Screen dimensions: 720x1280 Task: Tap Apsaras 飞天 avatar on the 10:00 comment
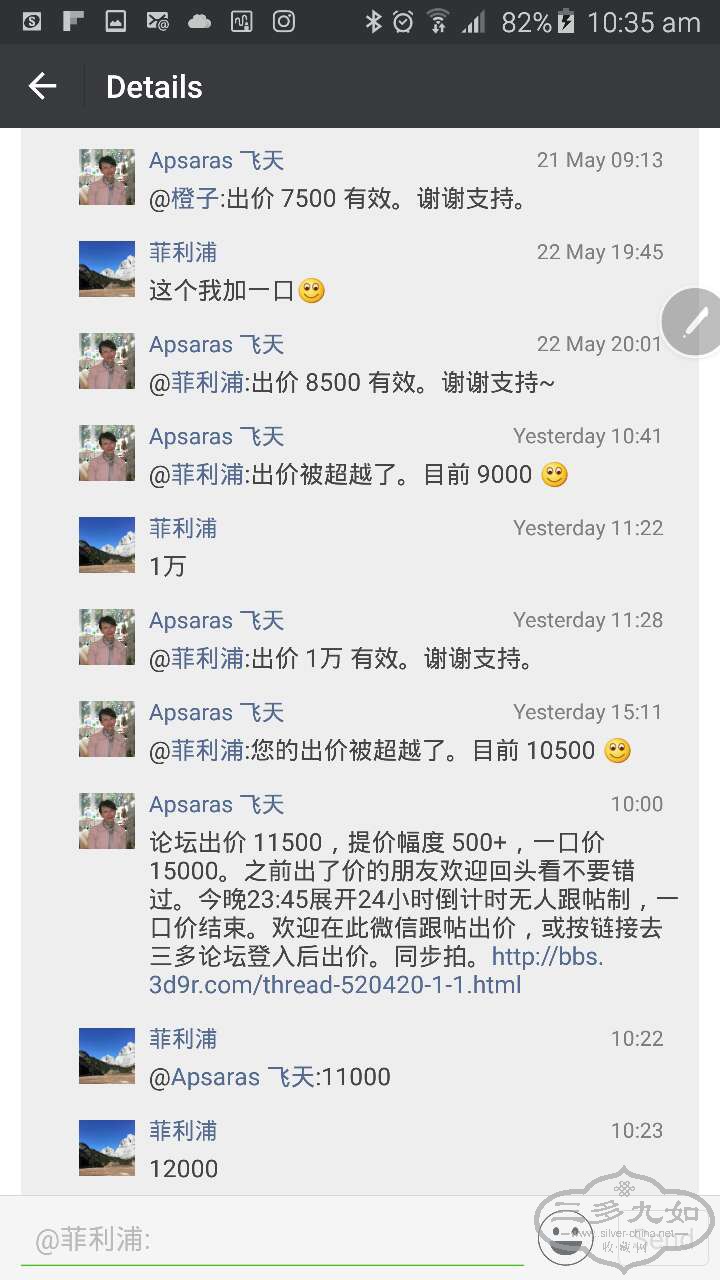click(x=107, y=821)
